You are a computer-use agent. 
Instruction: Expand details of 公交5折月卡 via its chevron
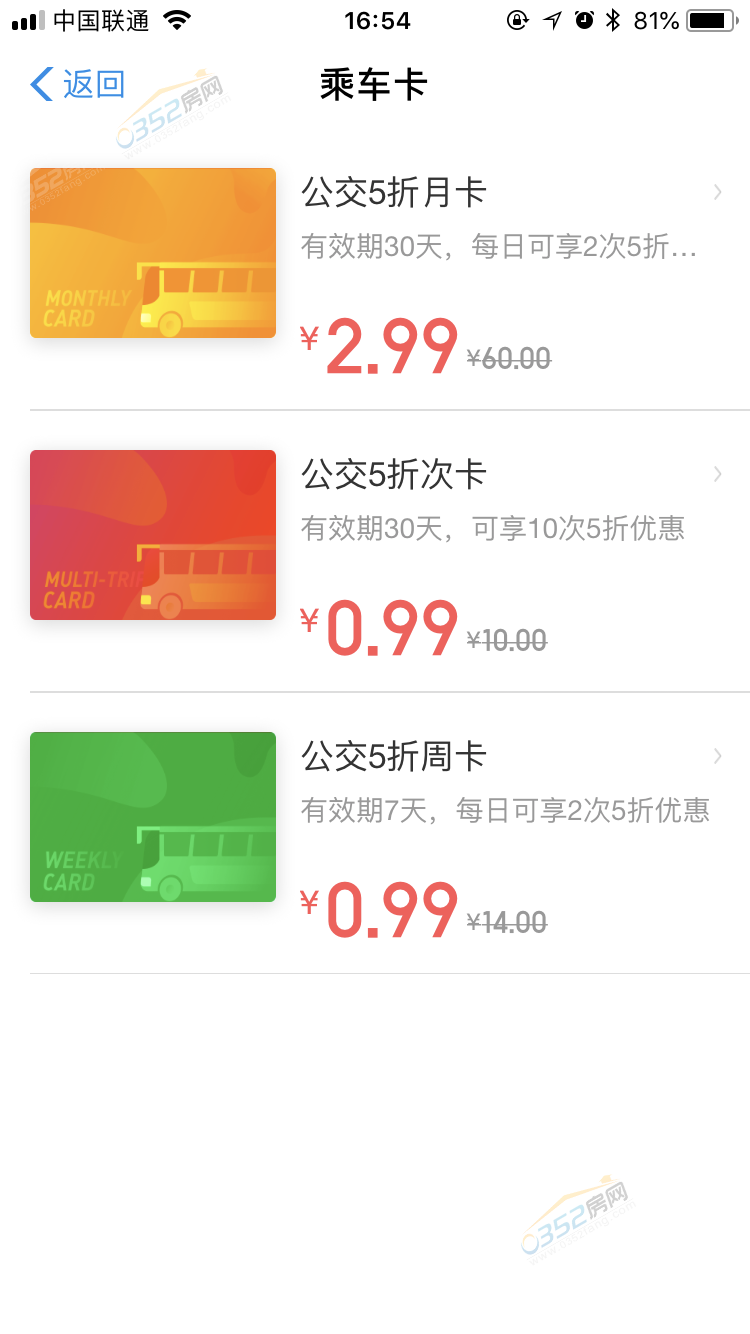click(x=718, y=192)
